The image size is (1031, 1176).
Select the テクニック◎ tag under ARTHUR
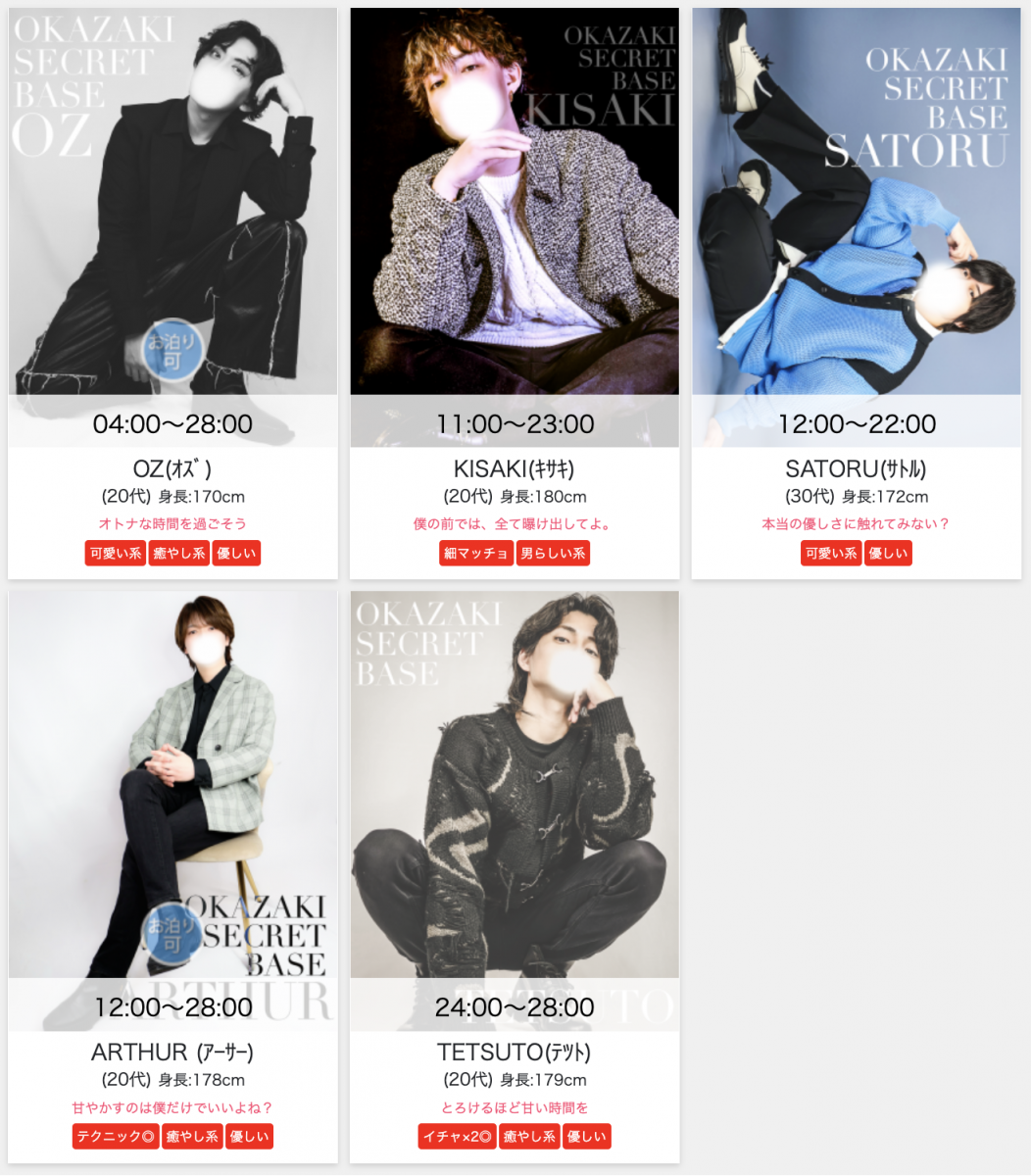115,1137
